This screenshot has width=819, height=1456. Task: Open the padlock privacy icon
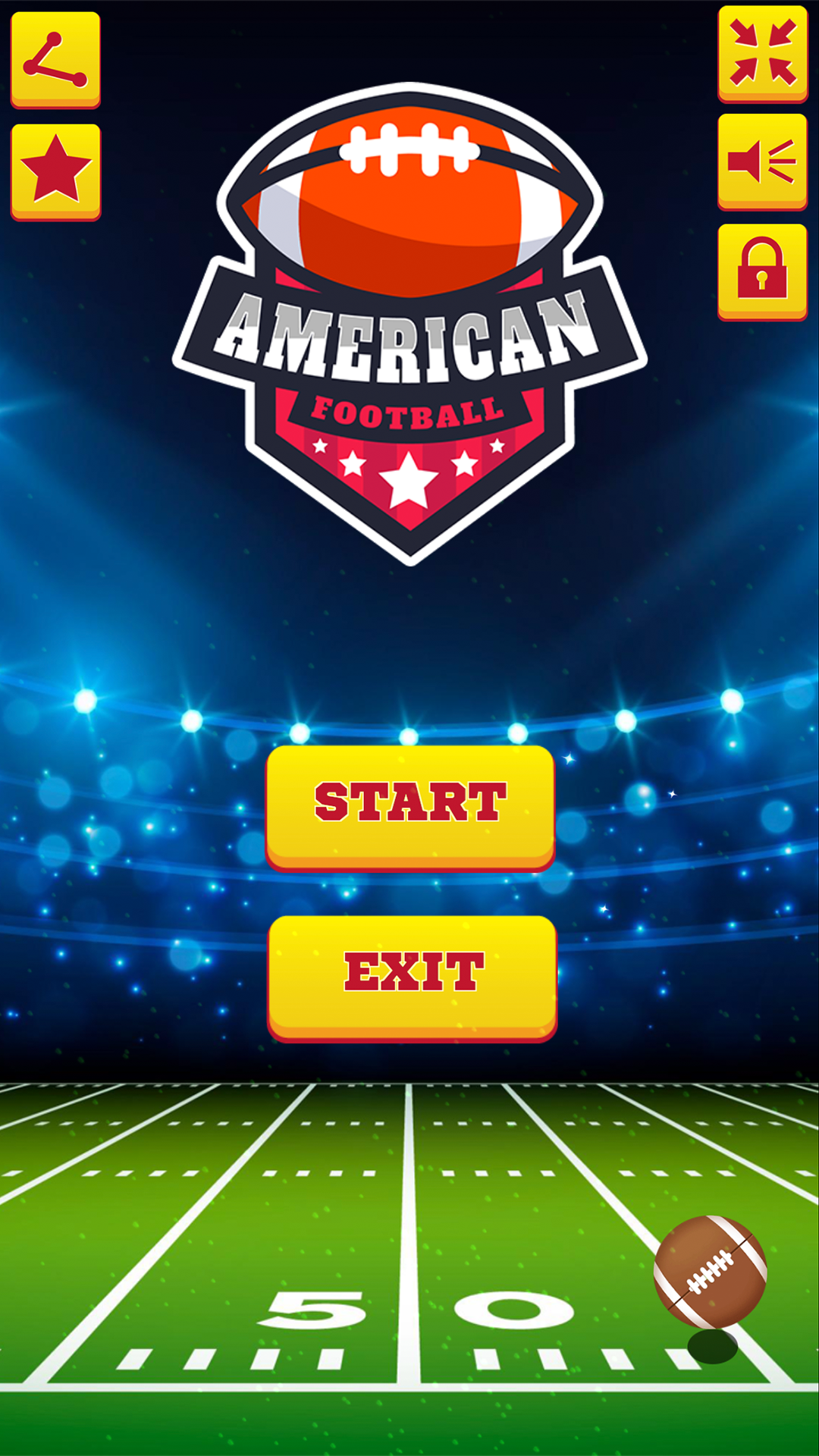pyautogui.click(x=762, y=271)
